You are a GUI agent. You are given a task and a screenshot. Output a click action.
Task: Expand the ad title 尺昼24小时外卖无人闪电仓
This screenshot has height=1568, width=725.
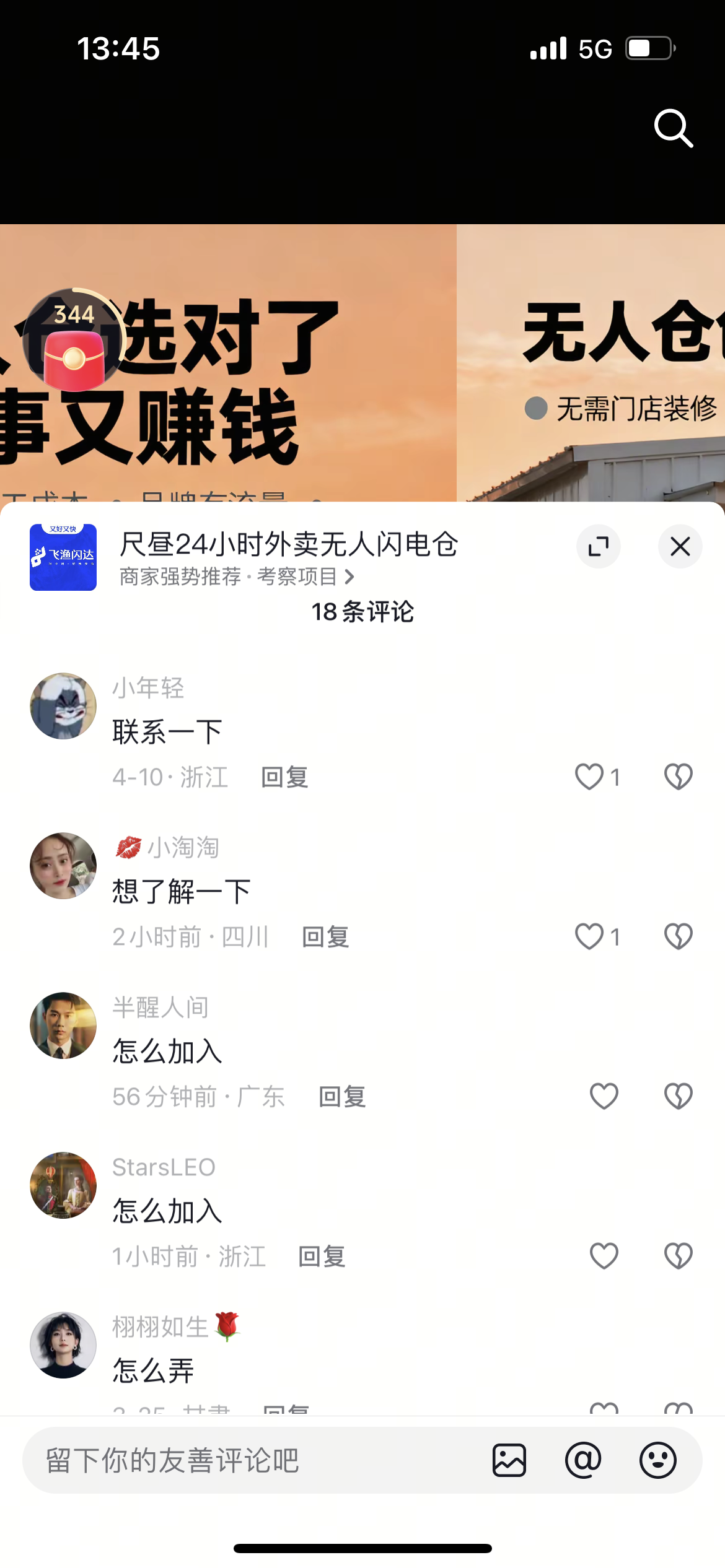click(289, 546)
